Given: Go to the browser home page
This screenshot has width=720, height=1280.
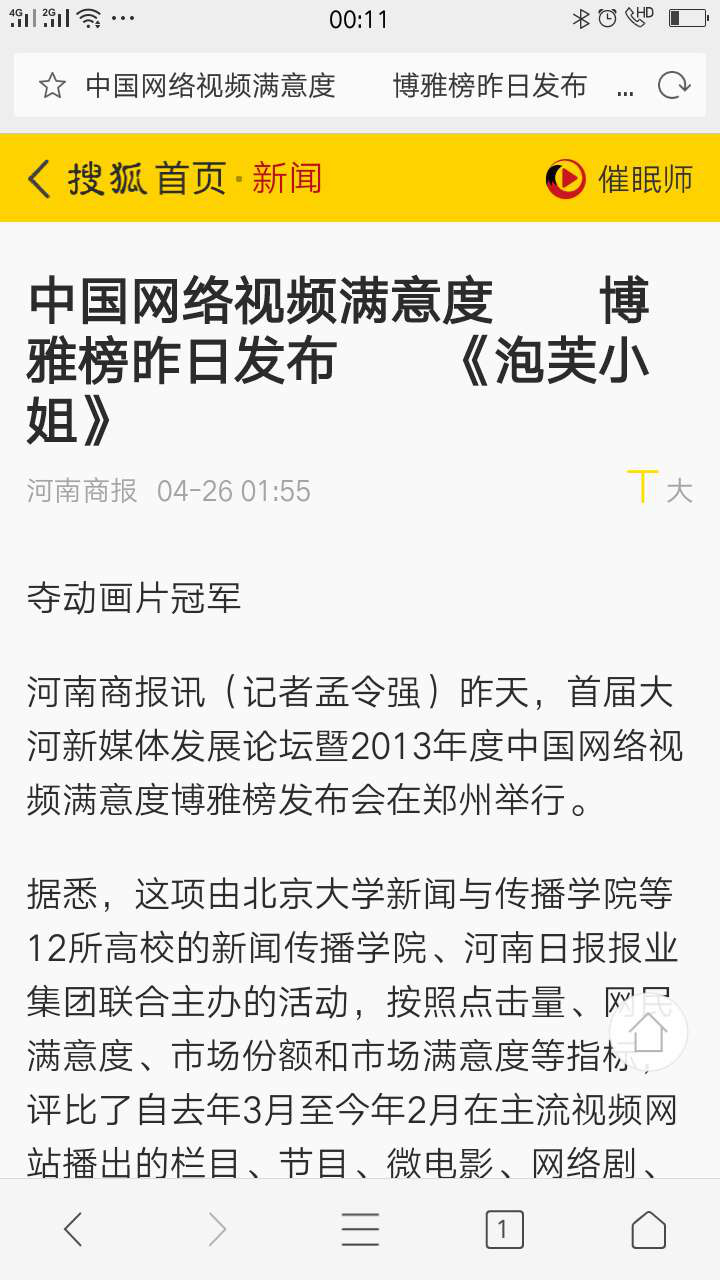Looking at the screenshot, I should coord(648,1229).
